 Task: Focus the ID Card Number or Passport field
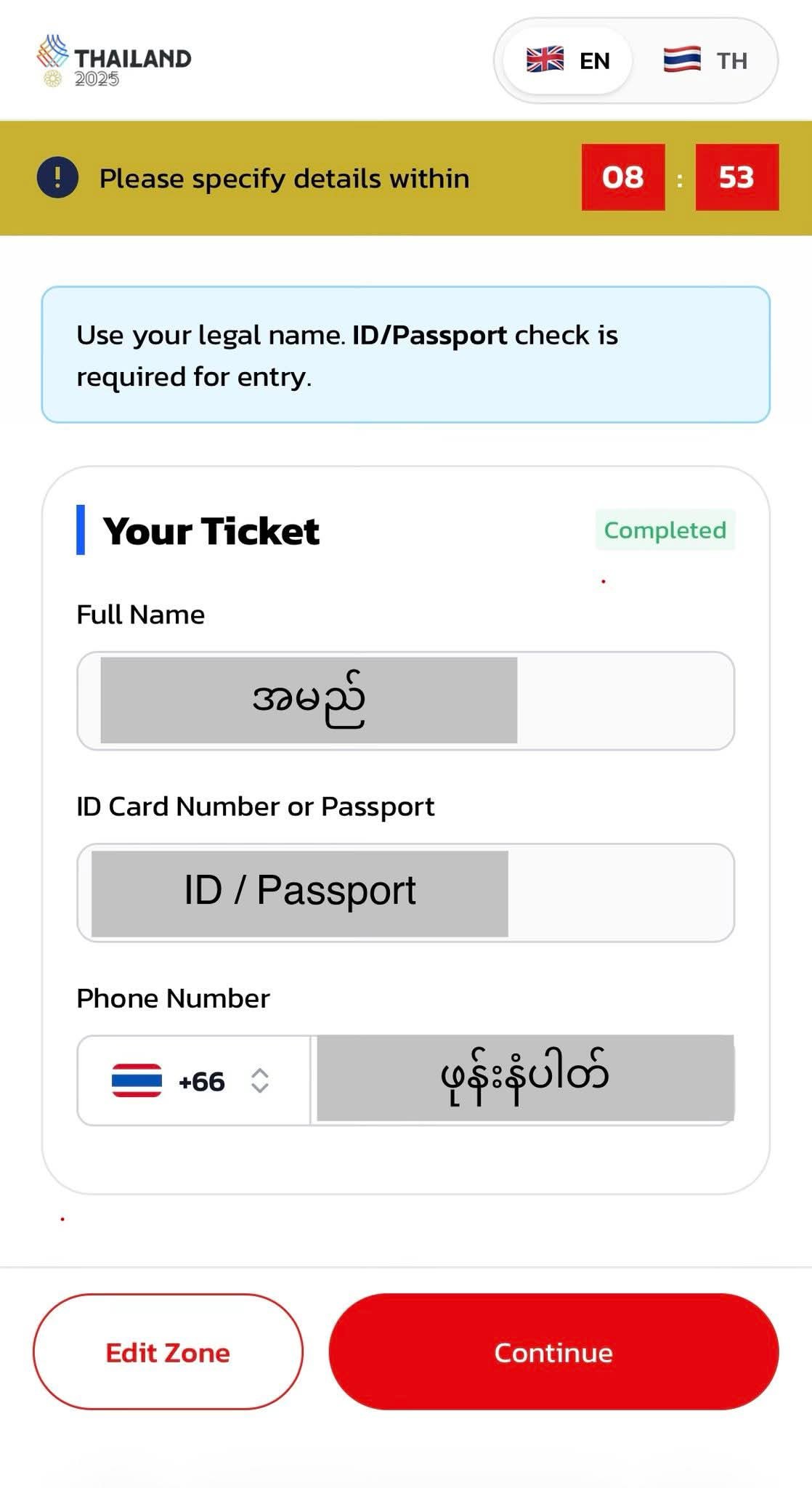click(405, 893)
